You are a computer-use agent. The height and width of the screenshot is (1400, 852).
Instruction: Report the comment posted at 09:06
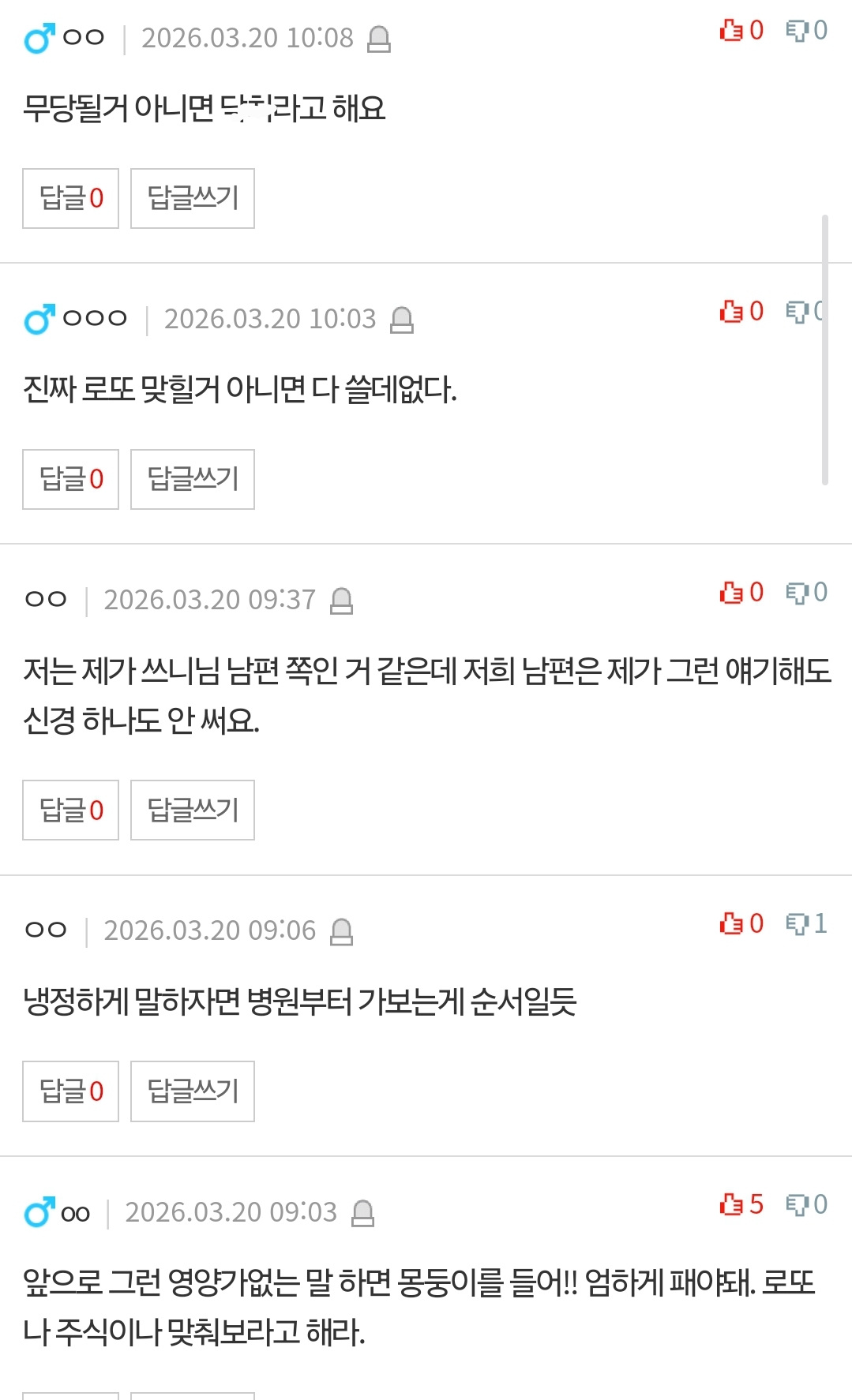point(341,931)
